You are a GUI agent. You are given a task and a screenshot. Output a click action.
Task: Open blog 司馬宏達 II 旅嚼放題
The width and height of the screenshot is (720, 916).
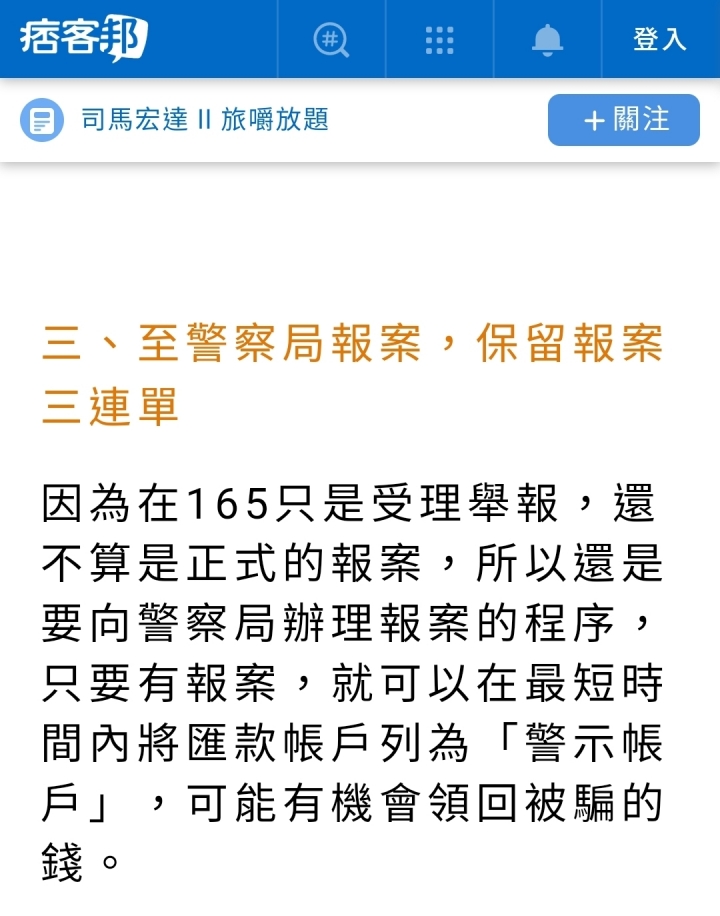[x=205, y=120]
